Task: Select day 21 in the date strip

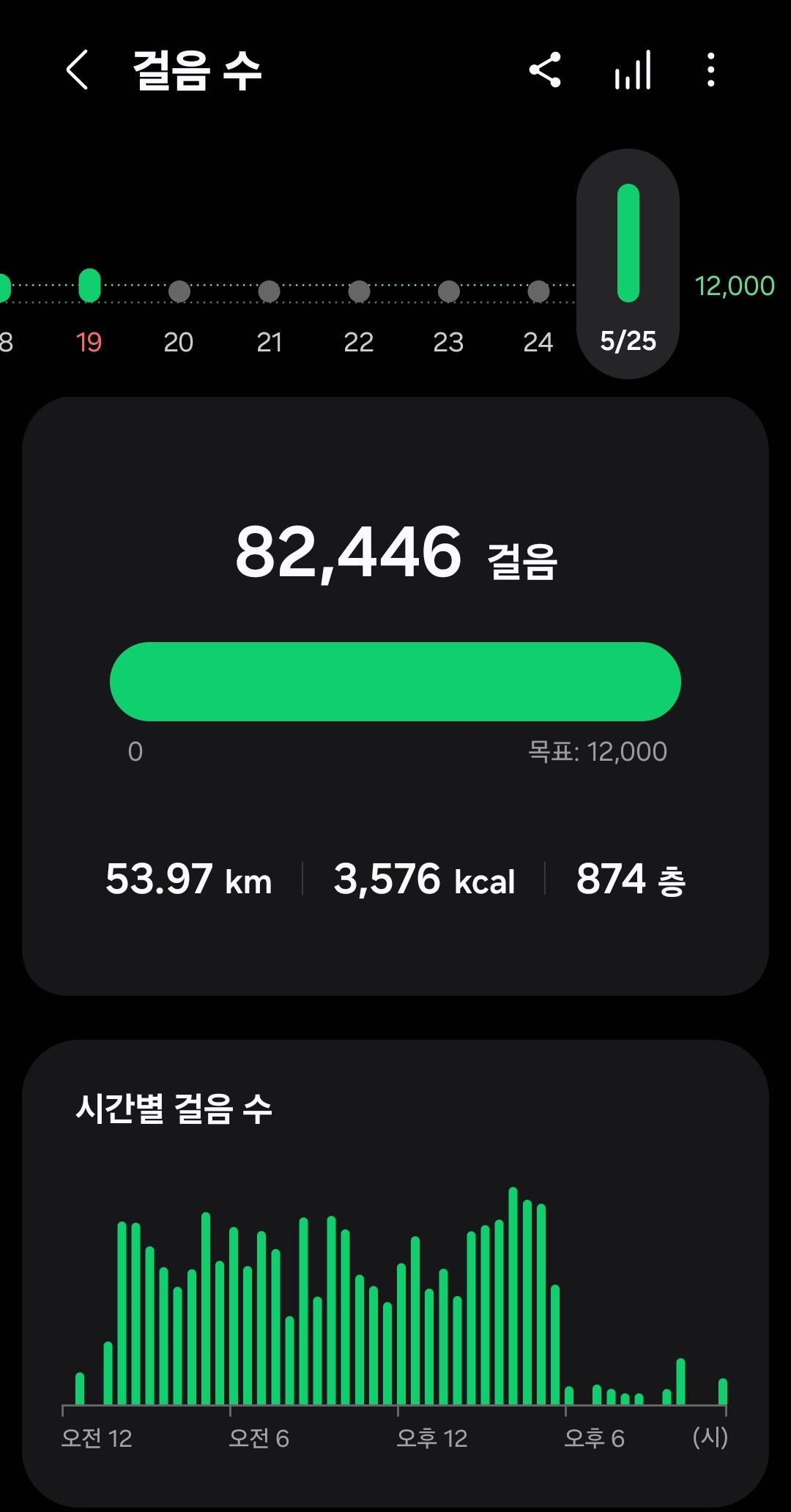Action: pyautogui.click(x=269, y=315)
